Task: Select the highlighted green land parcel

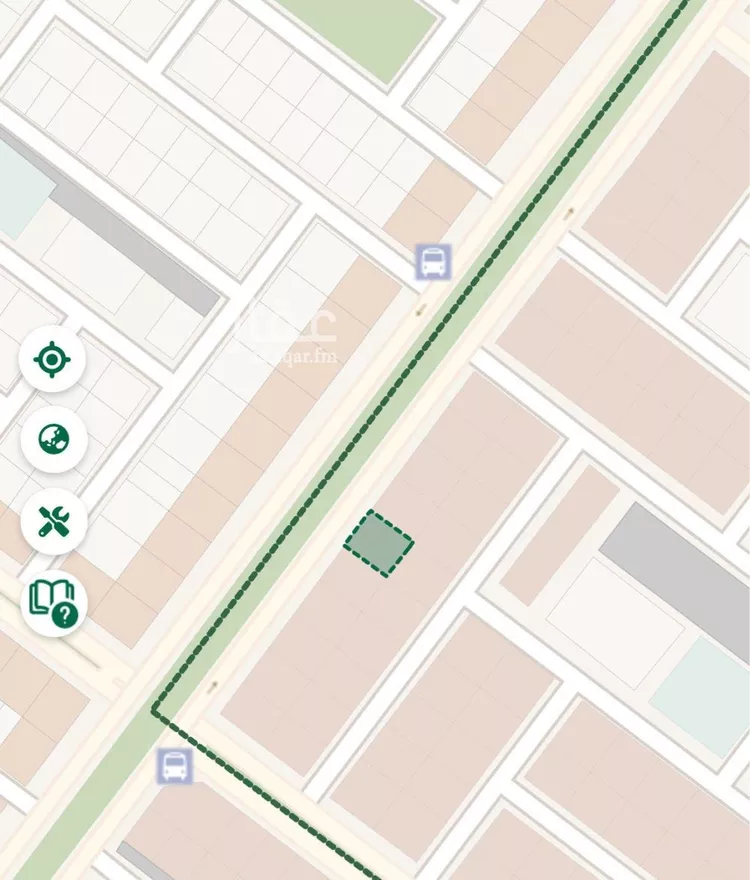Action: (379, 543)
